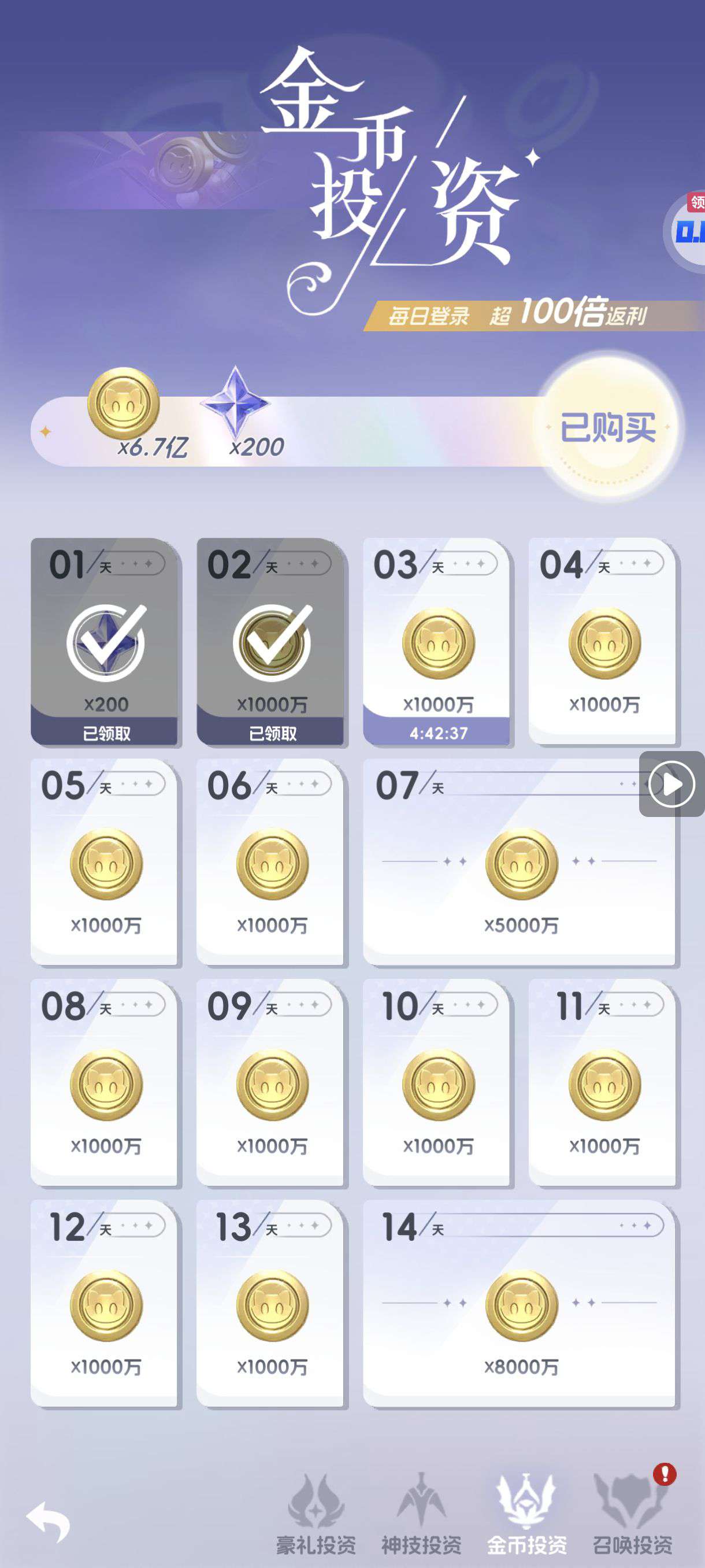Open day 03 reward with countdown timer
Image resolution: width=705 pixels, height=1568 pixels.
click(437, 642)
